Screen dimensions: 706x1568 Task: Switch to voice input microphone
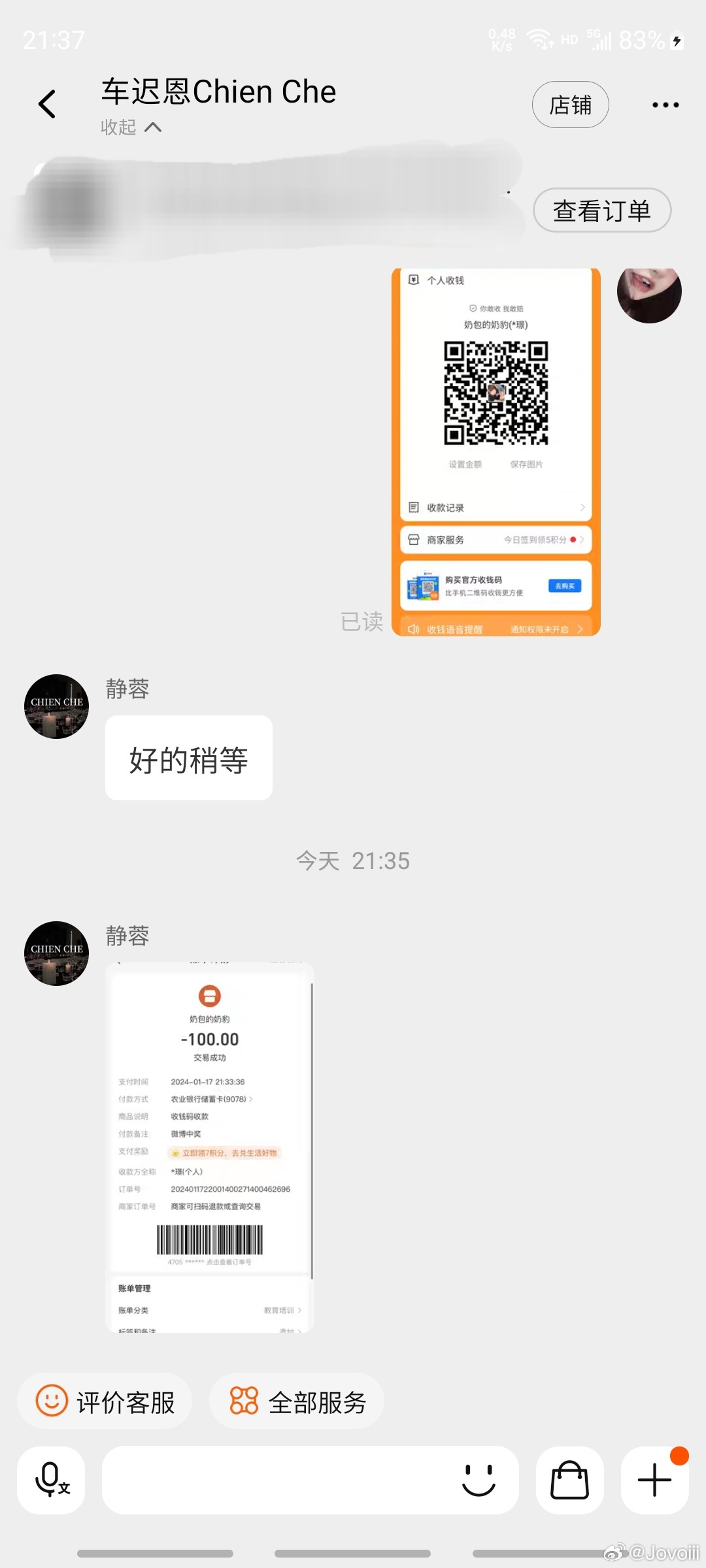(52, 1480)
